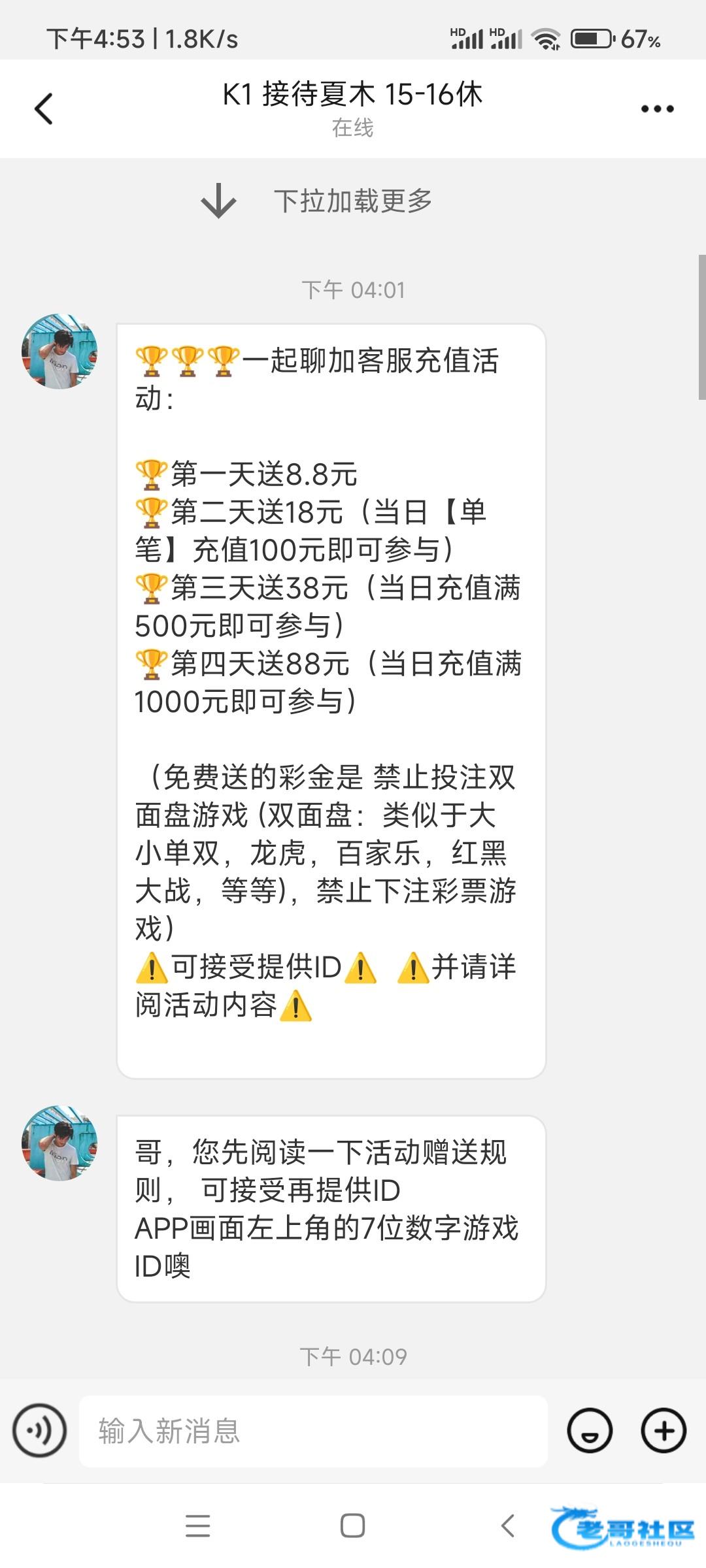Go back from the K1 chat
Image resolution: width=706 pixels, height=1568 pixels.
point(44,108)
